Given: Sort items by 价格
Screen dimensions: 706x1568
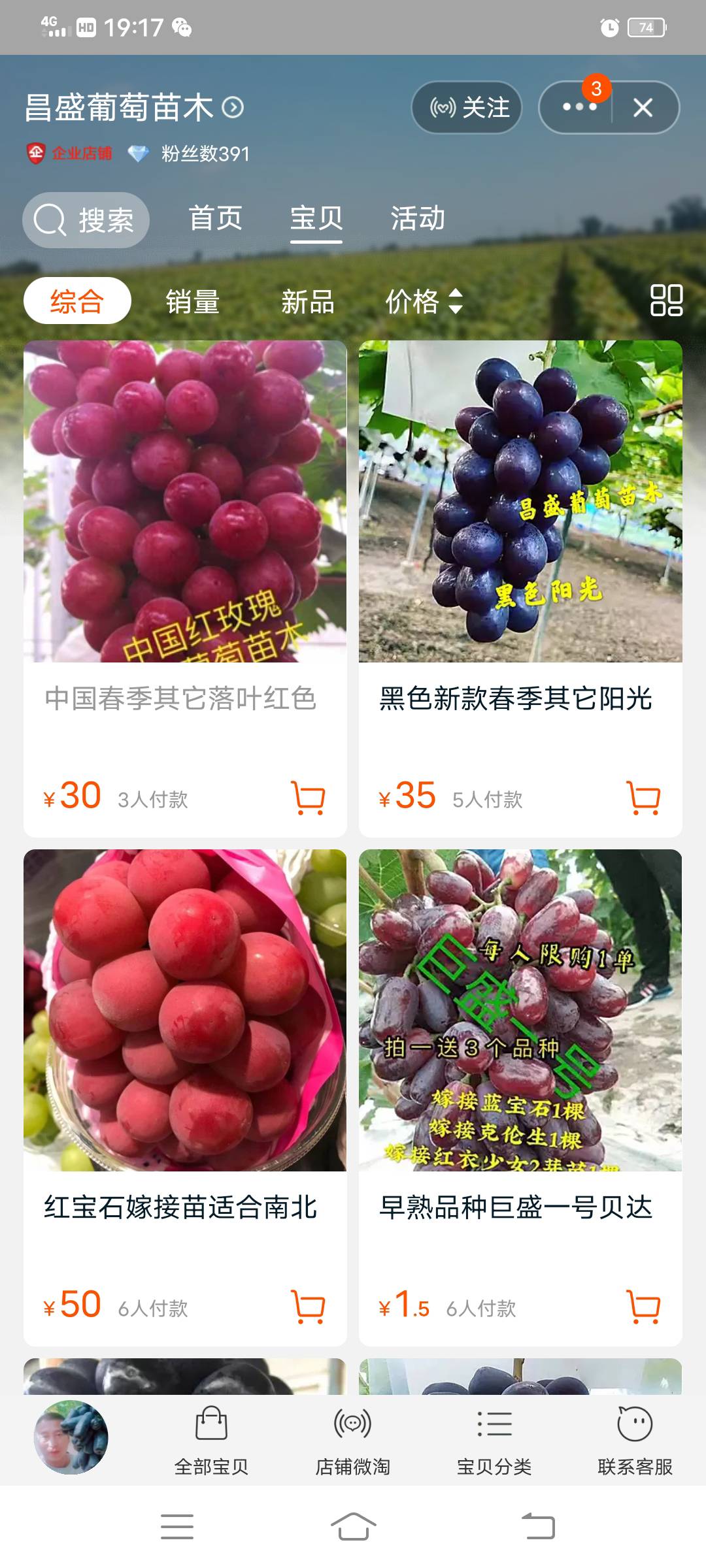Looking at the screenshot, I should pos(424,302).
